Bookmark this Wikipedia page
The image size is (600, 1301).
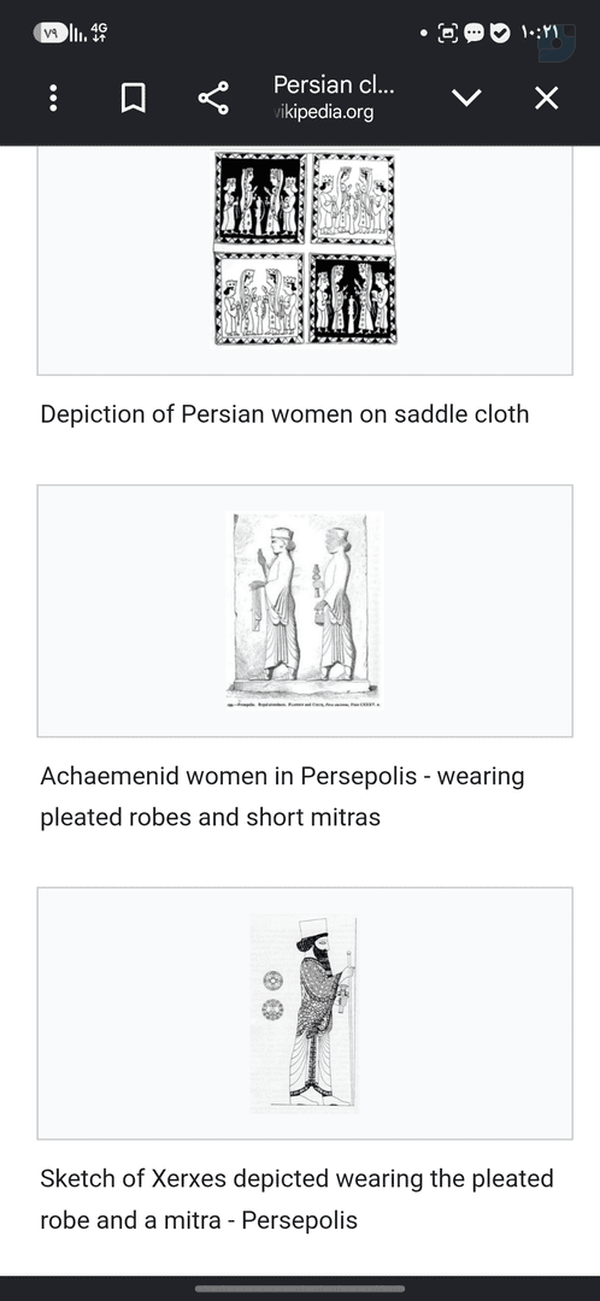tap(133, 98)
